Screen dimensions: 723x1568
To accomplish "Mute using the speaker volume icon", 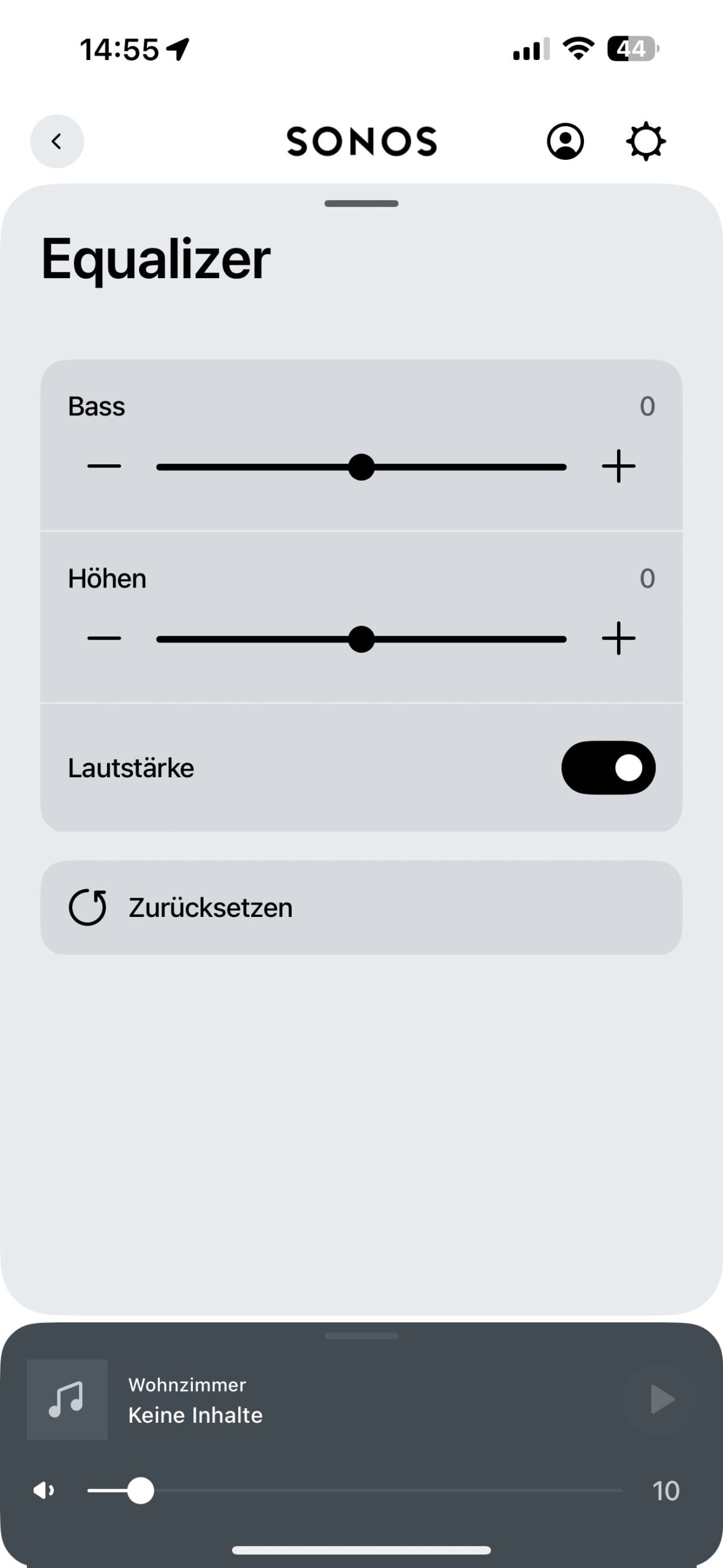I will click(x=43, y=1490).
